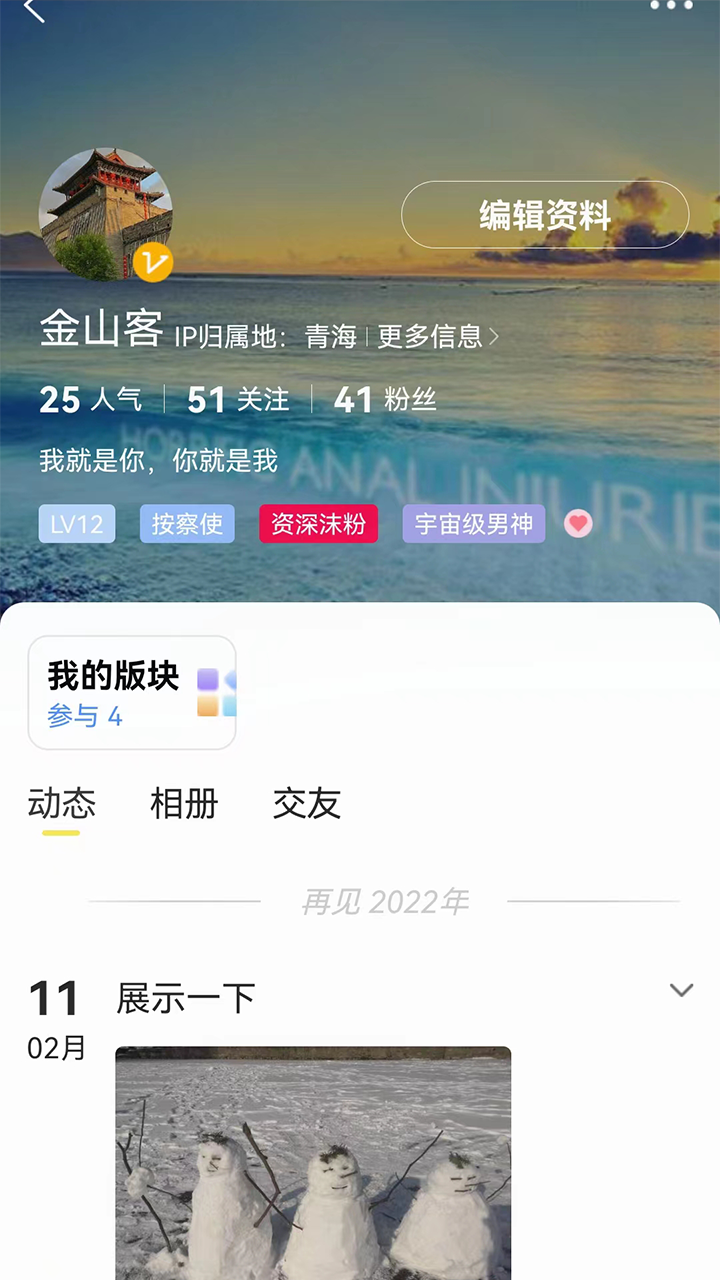The height and width of the screenshot is (1280, 720).
Task: Open the 51 关注 following list
Action: click(x=236, y=399)
